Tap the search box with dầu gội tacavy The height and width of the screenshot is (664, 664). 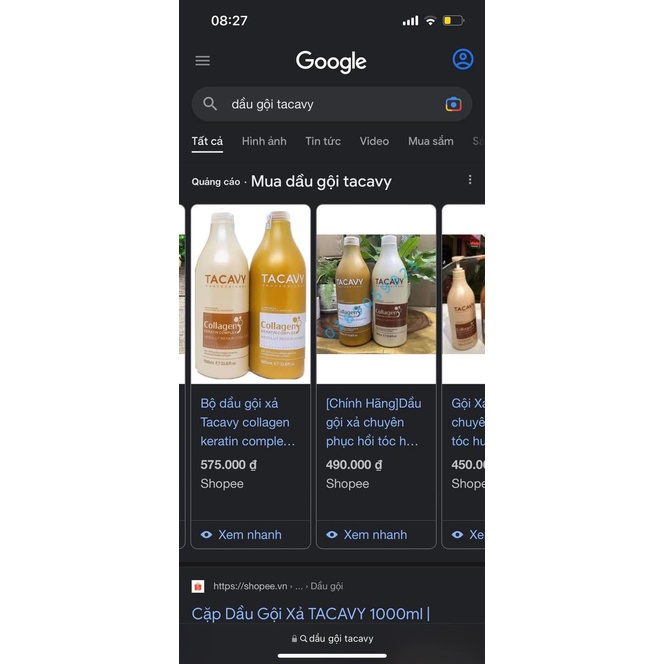(320, 104)
